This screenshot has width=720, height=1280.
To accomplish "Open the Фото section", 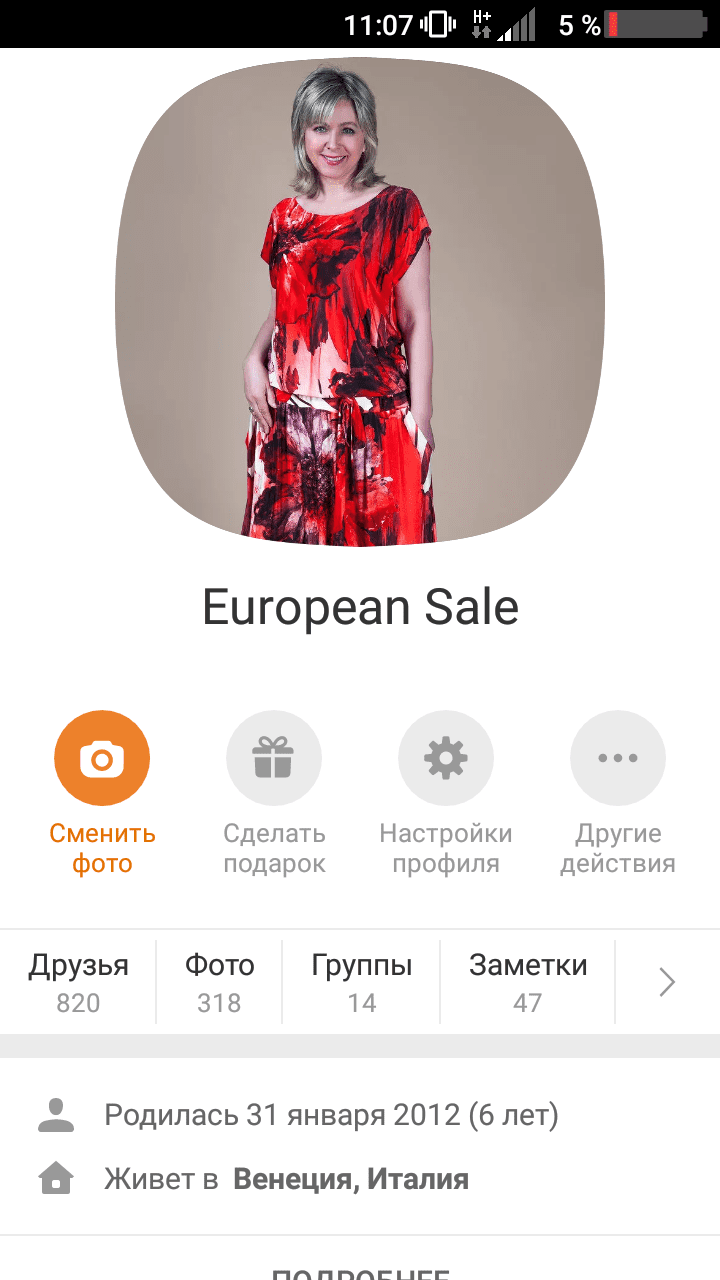I will point(219,982).
